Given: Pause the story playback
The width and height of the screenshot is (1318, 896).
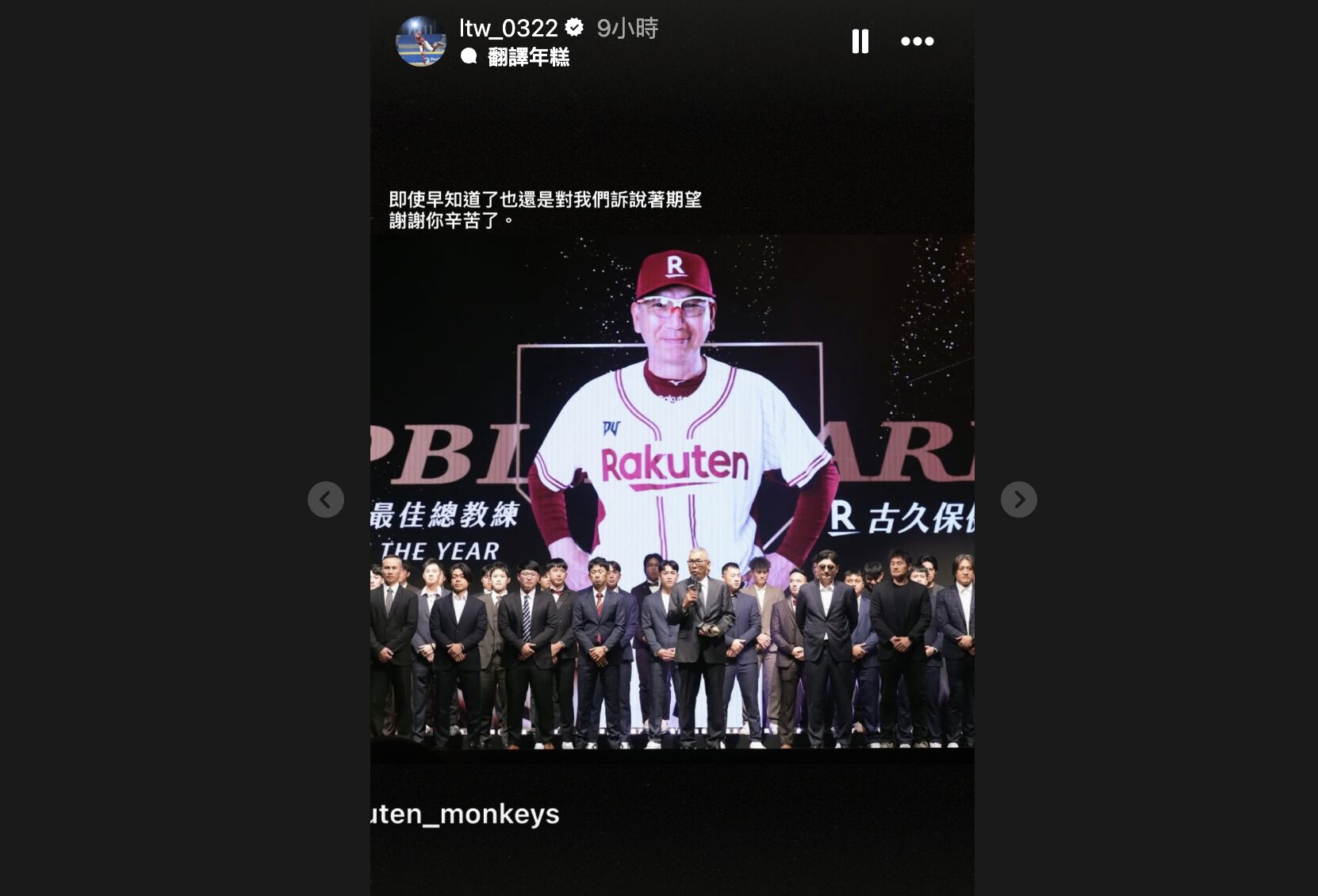Looking at the screenshot, I should [860, 41].
